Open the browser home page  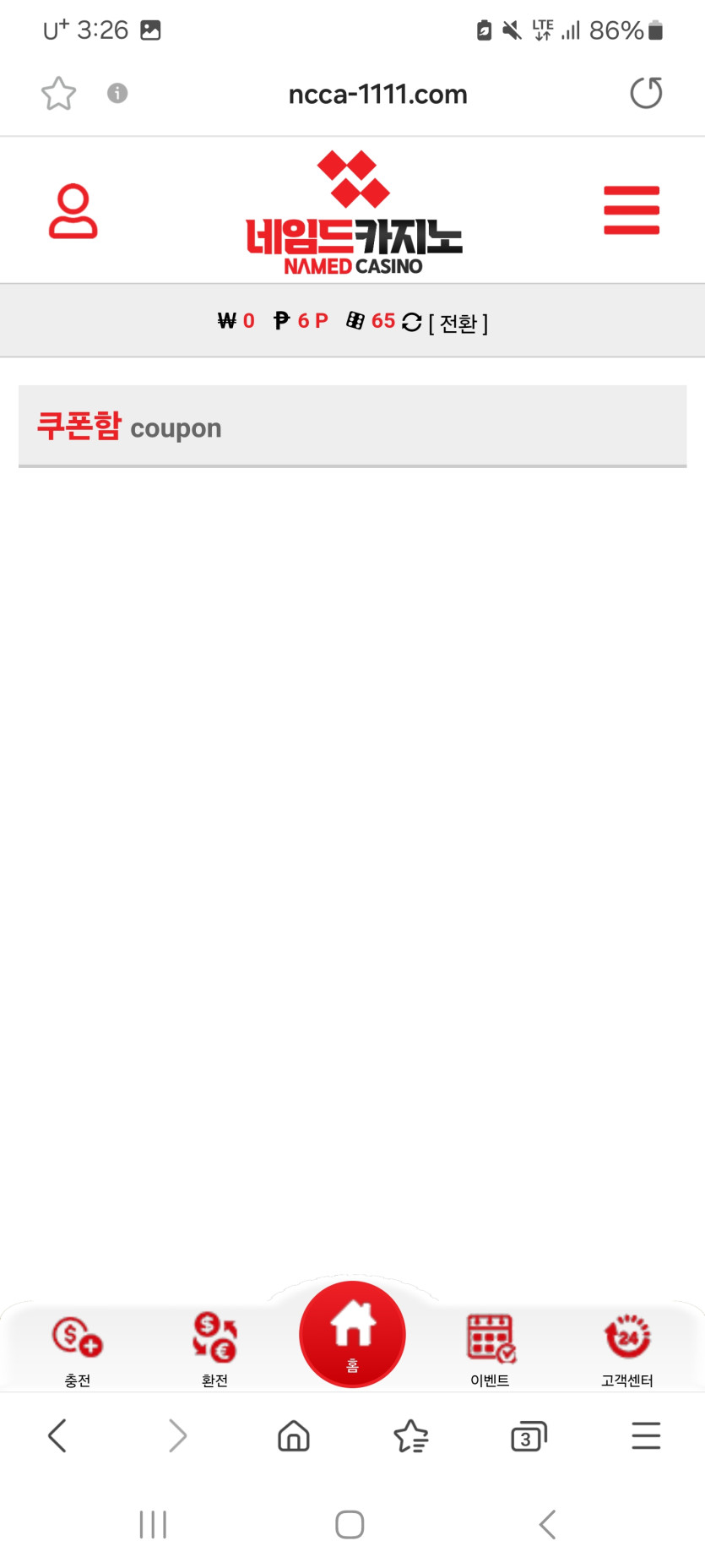(294, 1435)
